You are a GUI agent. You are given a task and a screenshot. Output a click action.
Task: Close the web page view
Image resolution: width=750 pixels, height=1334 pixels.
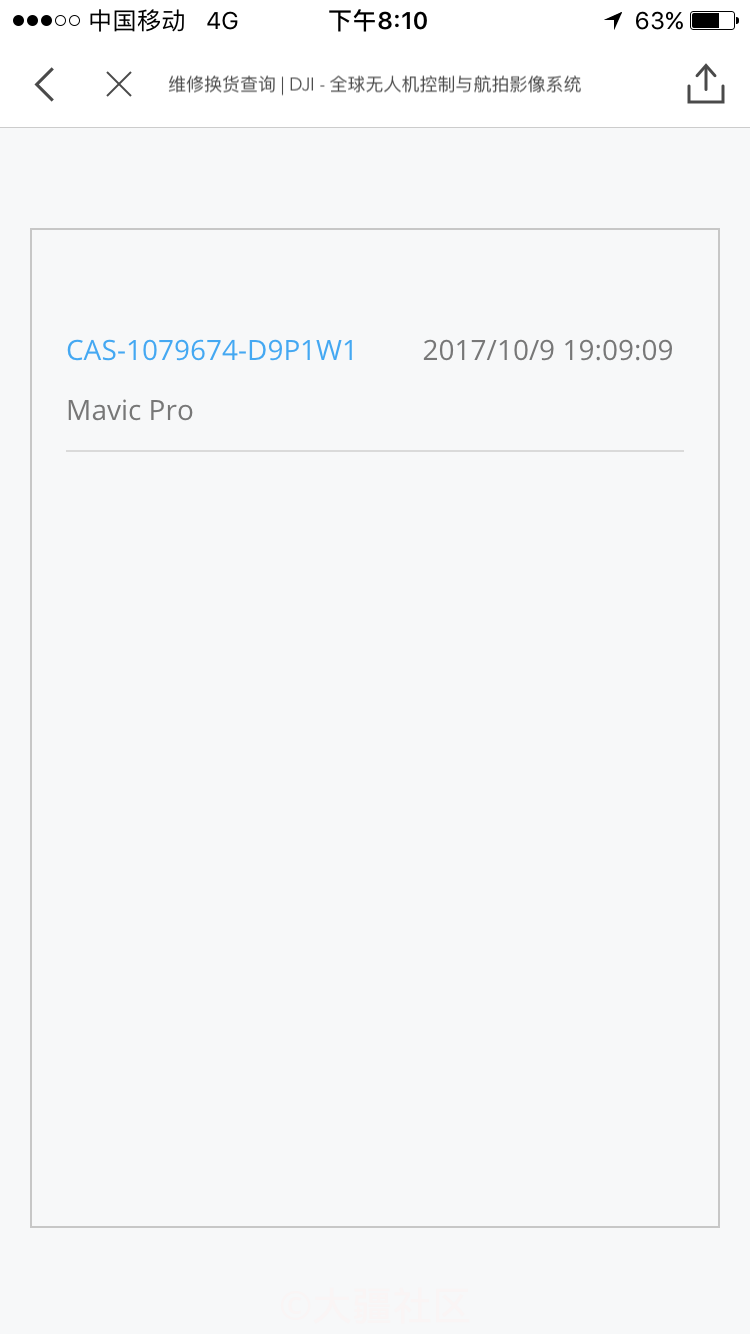click(x=119, y=85)
